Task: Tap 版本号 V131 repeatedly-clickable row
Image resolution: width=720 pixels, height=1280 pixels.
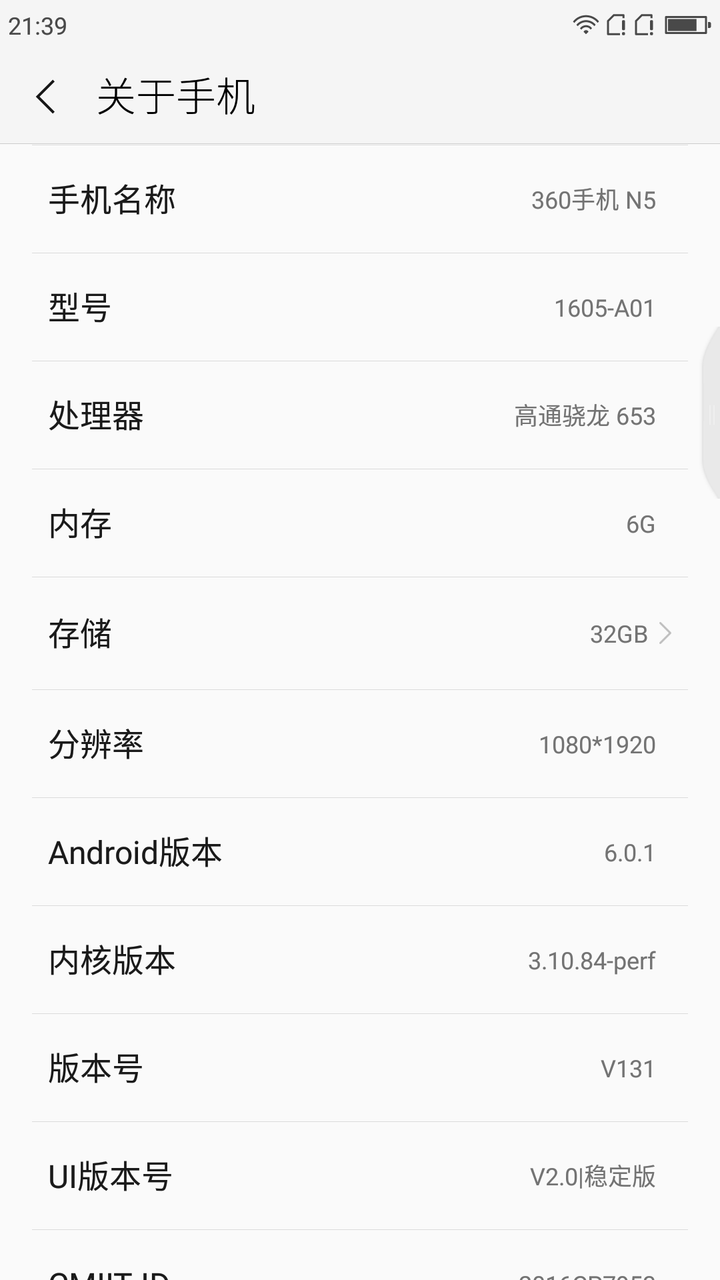Action: [360, 1068]
